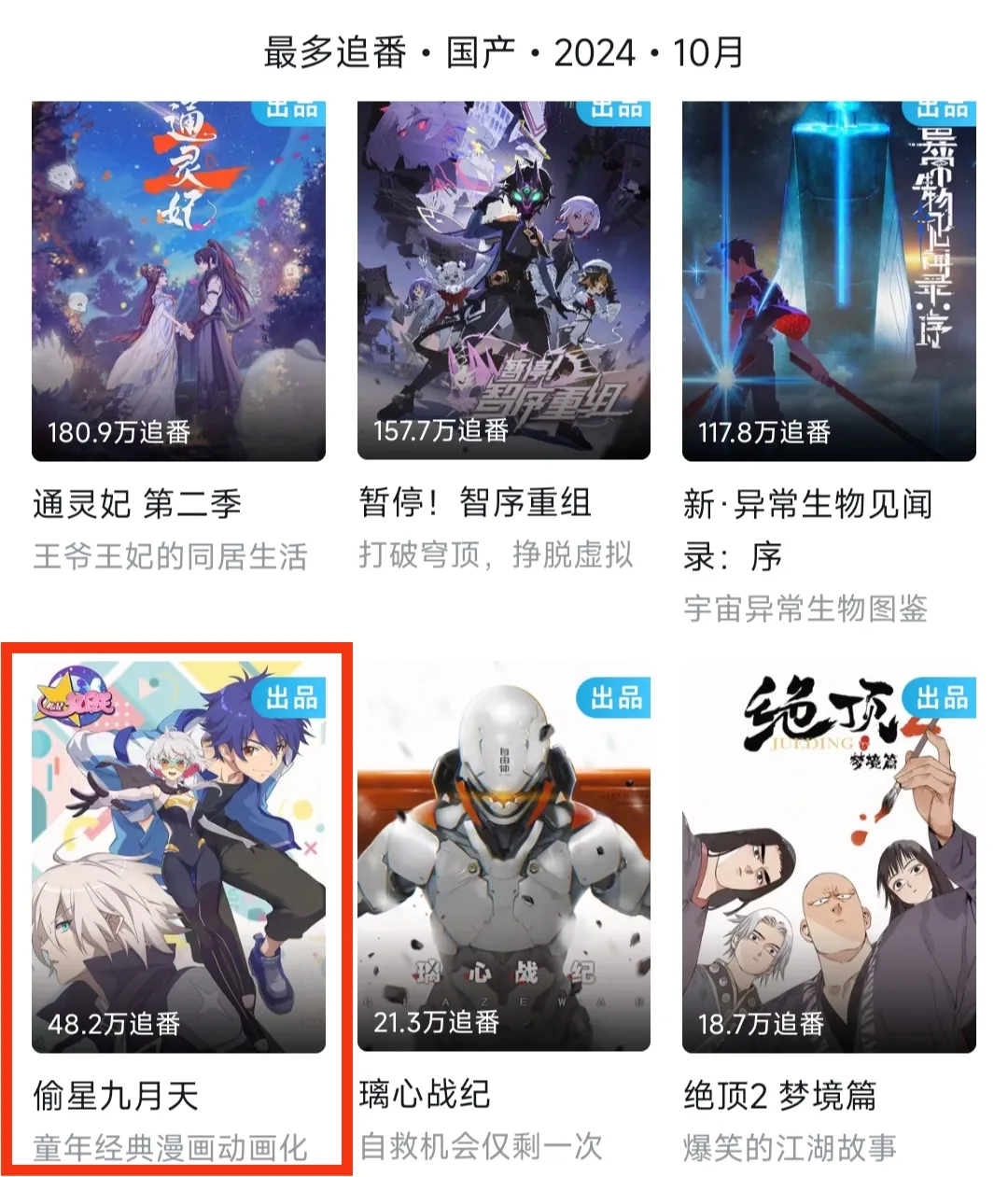Viewport: 1008px width, 1177px height.
Task: View 新·异常生物见闻录：序 details
Action: (x=828, y=280)
